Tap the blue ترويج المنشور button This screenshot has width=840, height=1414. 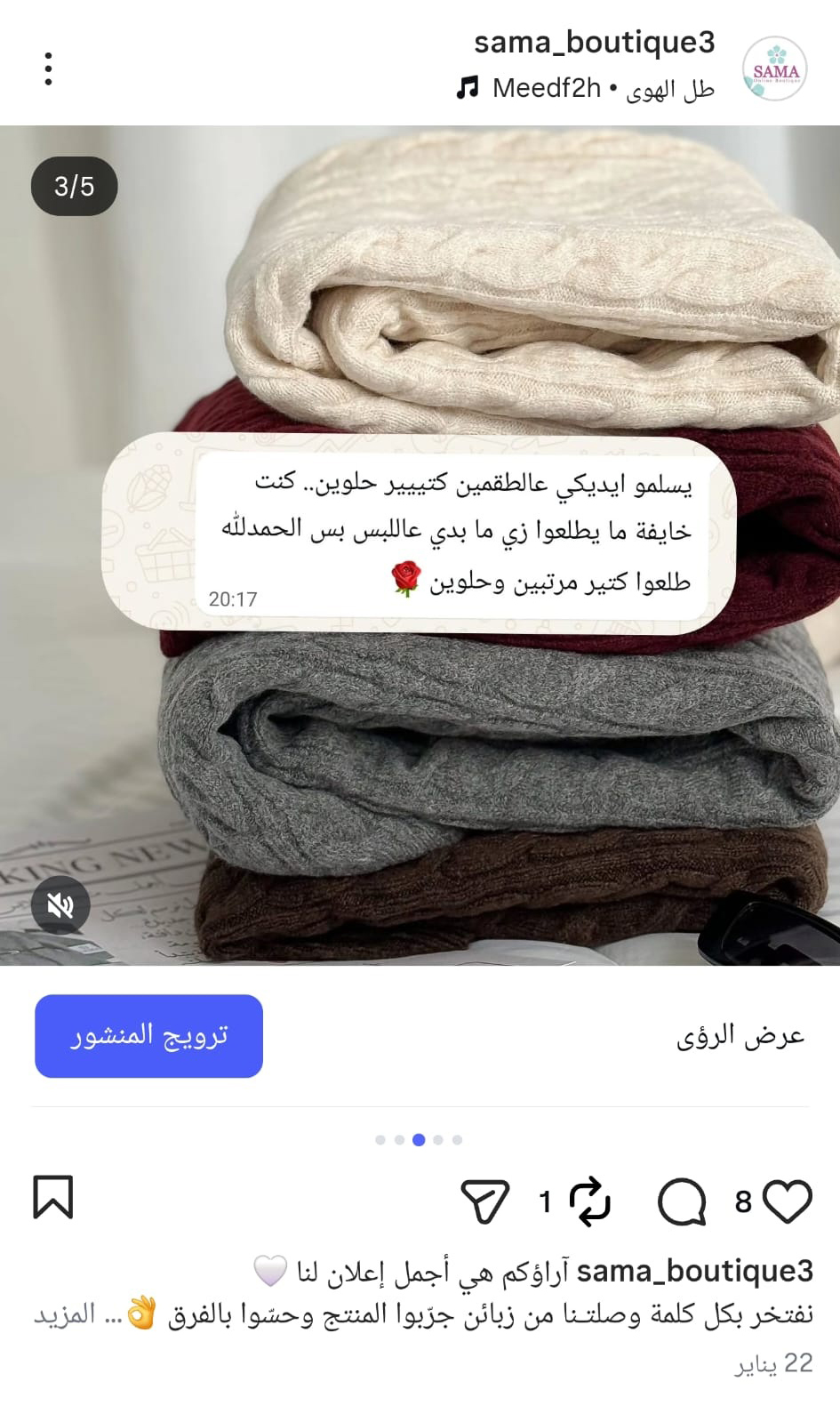tap(148, 1036)
